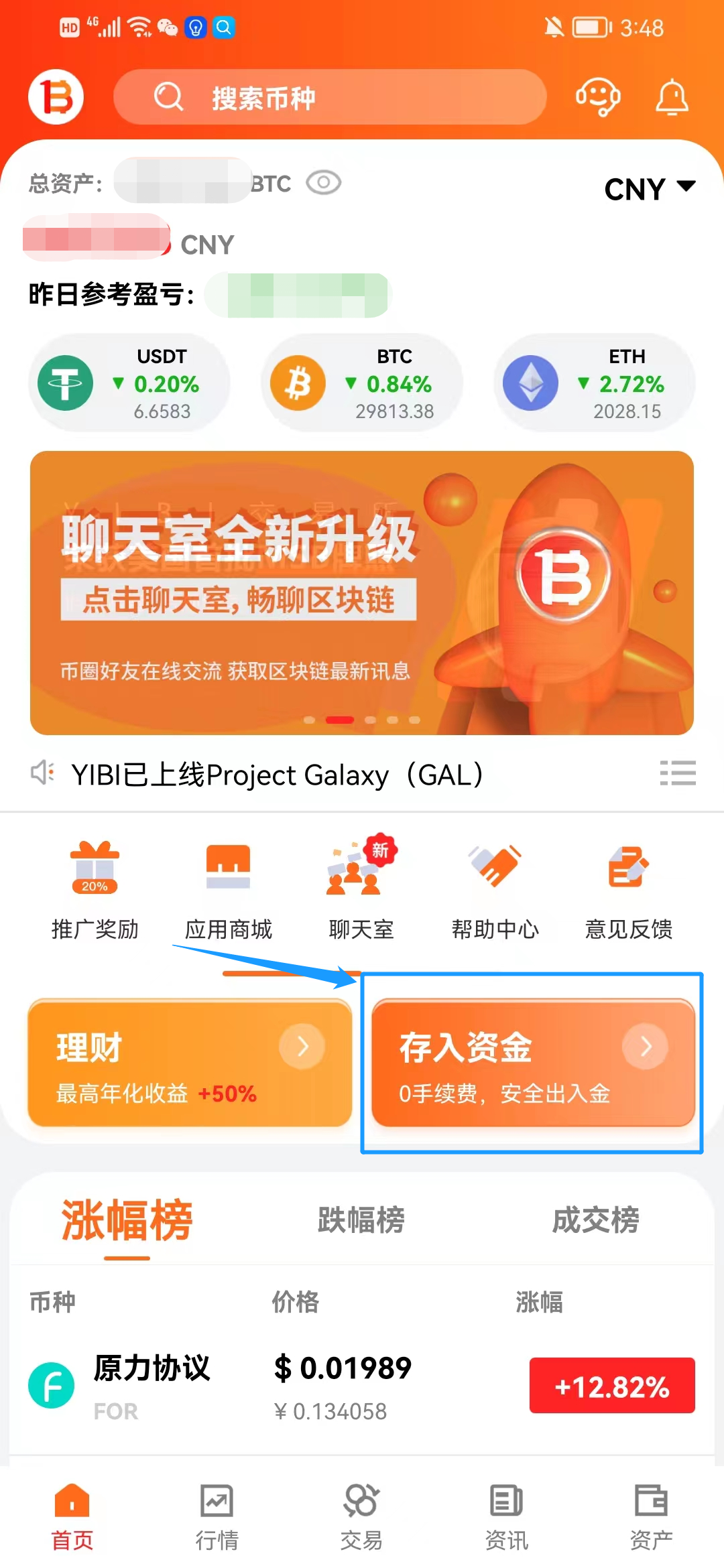Switch to the 成交榜 tab
Viewport: 724px width, 1568px height.
[x=595, y=1220]
